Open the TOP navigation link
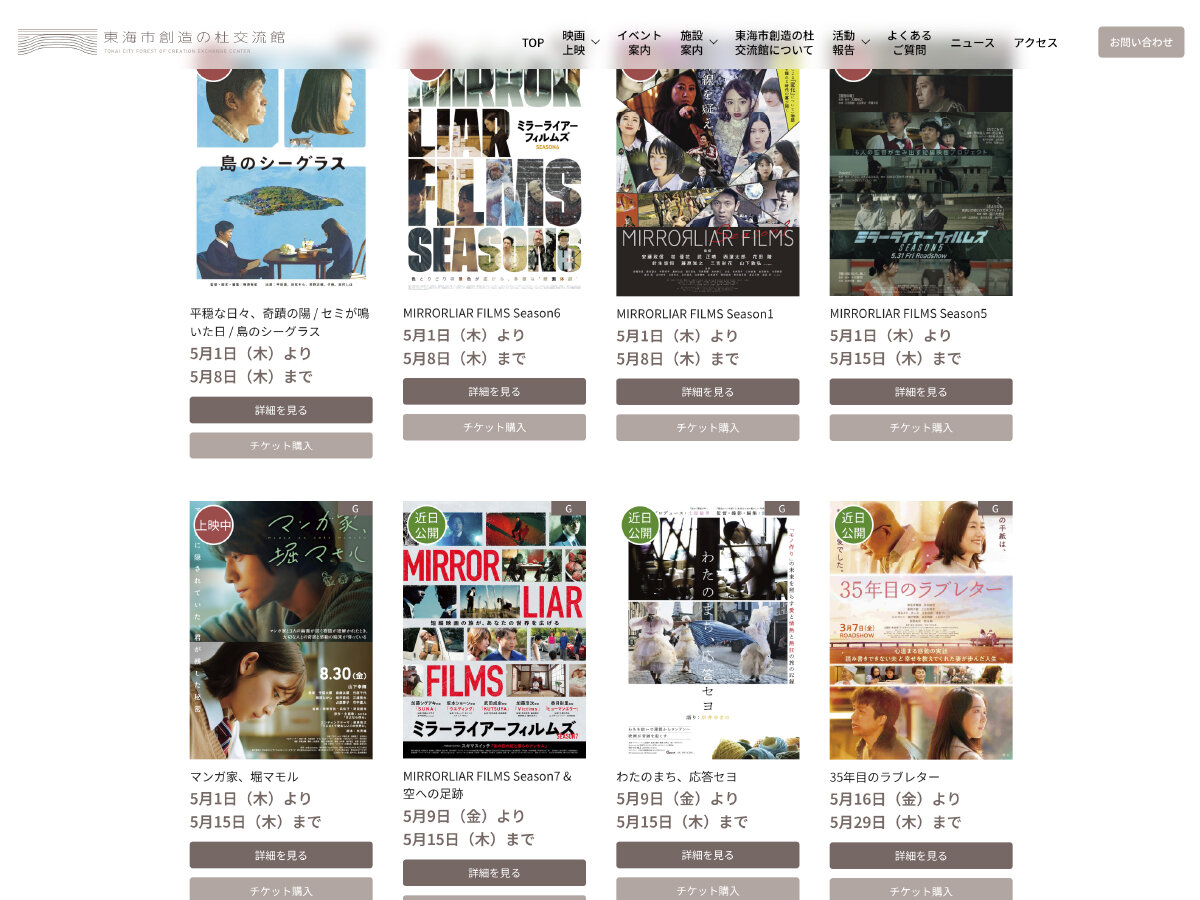 pyautogui.click(x=533, y=42)
